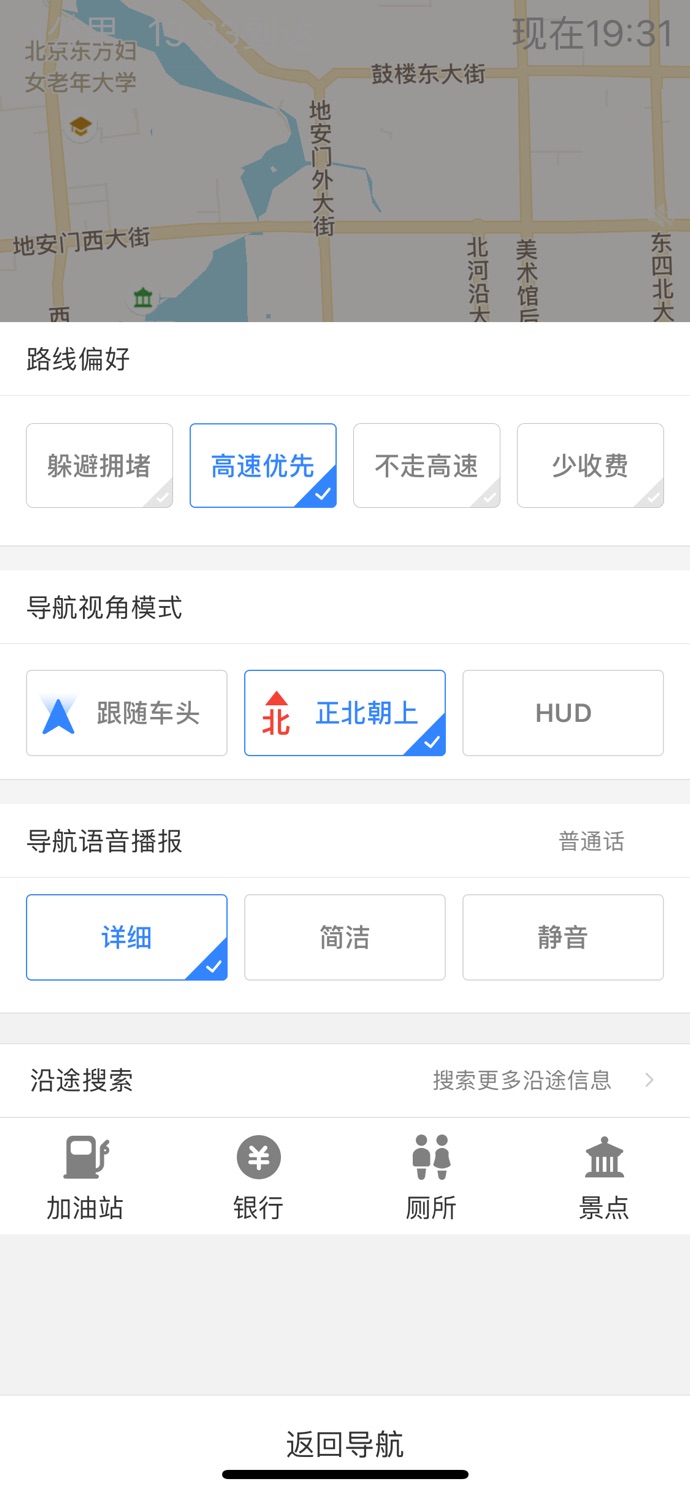
Task: Enable the 少收费 route preference
Action: (590, 466)
